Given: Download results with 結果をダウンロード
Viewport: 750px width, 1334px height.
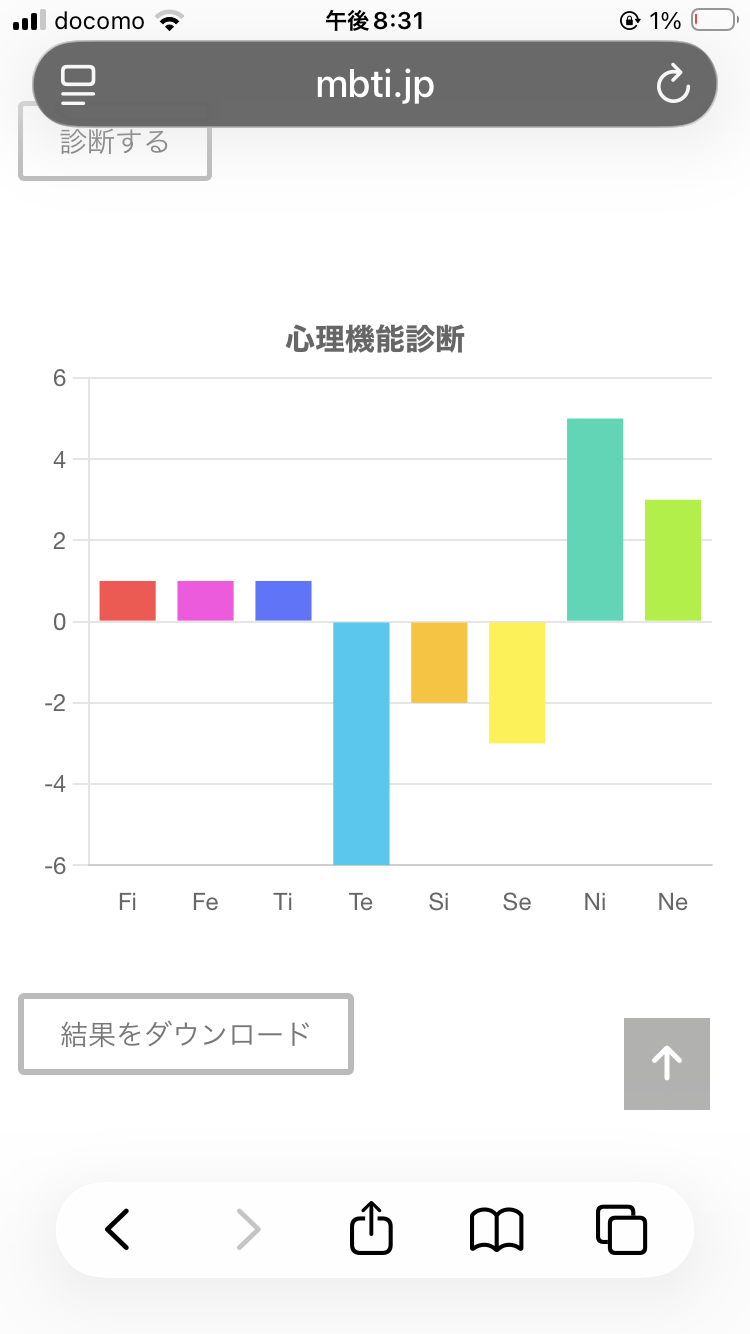Looking at the screenshot, I should [x=186, y=1034].
